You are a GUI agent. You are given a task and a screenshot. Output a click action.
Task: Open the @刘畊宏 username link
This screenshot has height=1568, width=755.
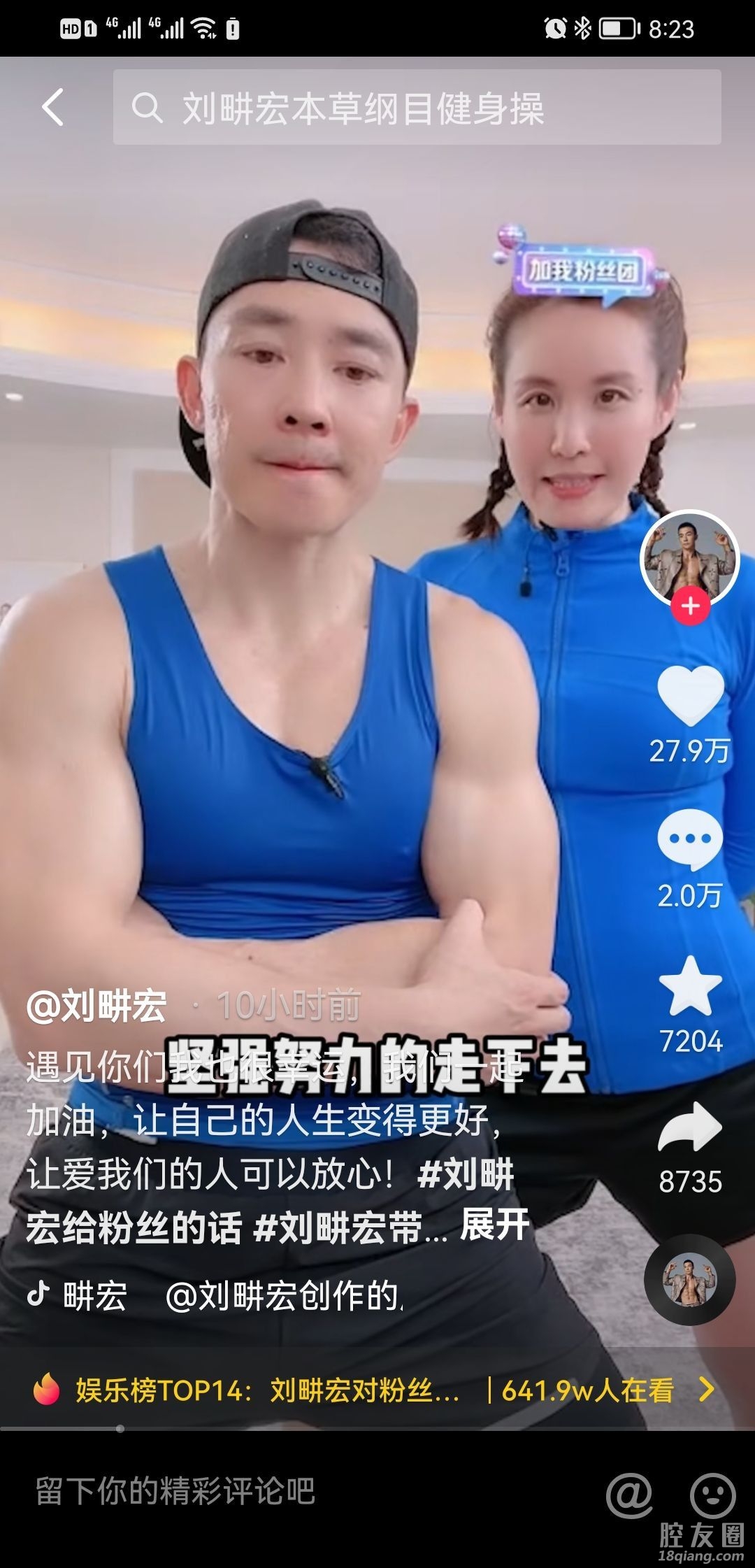(x=97, y=1007)
